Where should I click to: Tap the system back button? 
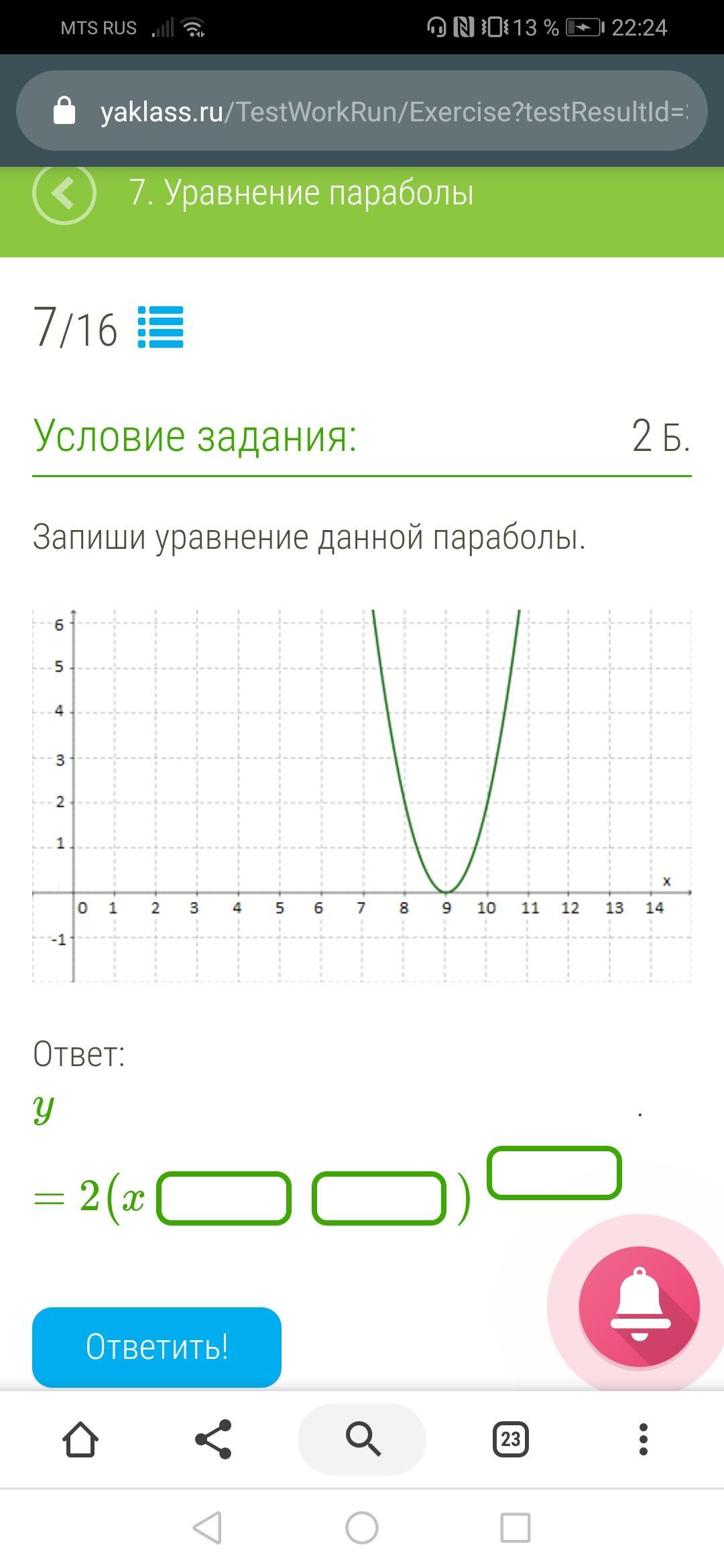(208, 1528)
